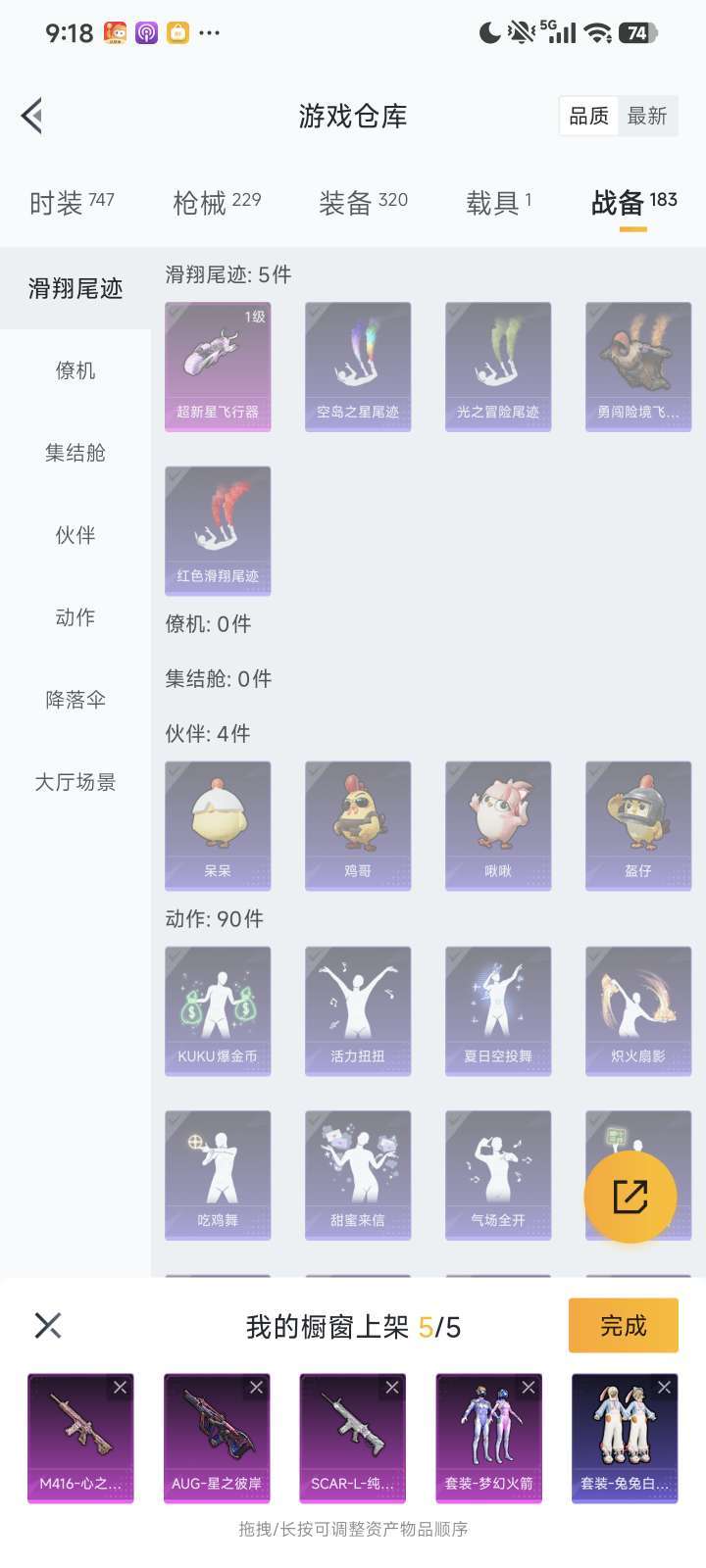
Task: Select 降落伞 in the side menu
Action: click(x=76, y=700)
